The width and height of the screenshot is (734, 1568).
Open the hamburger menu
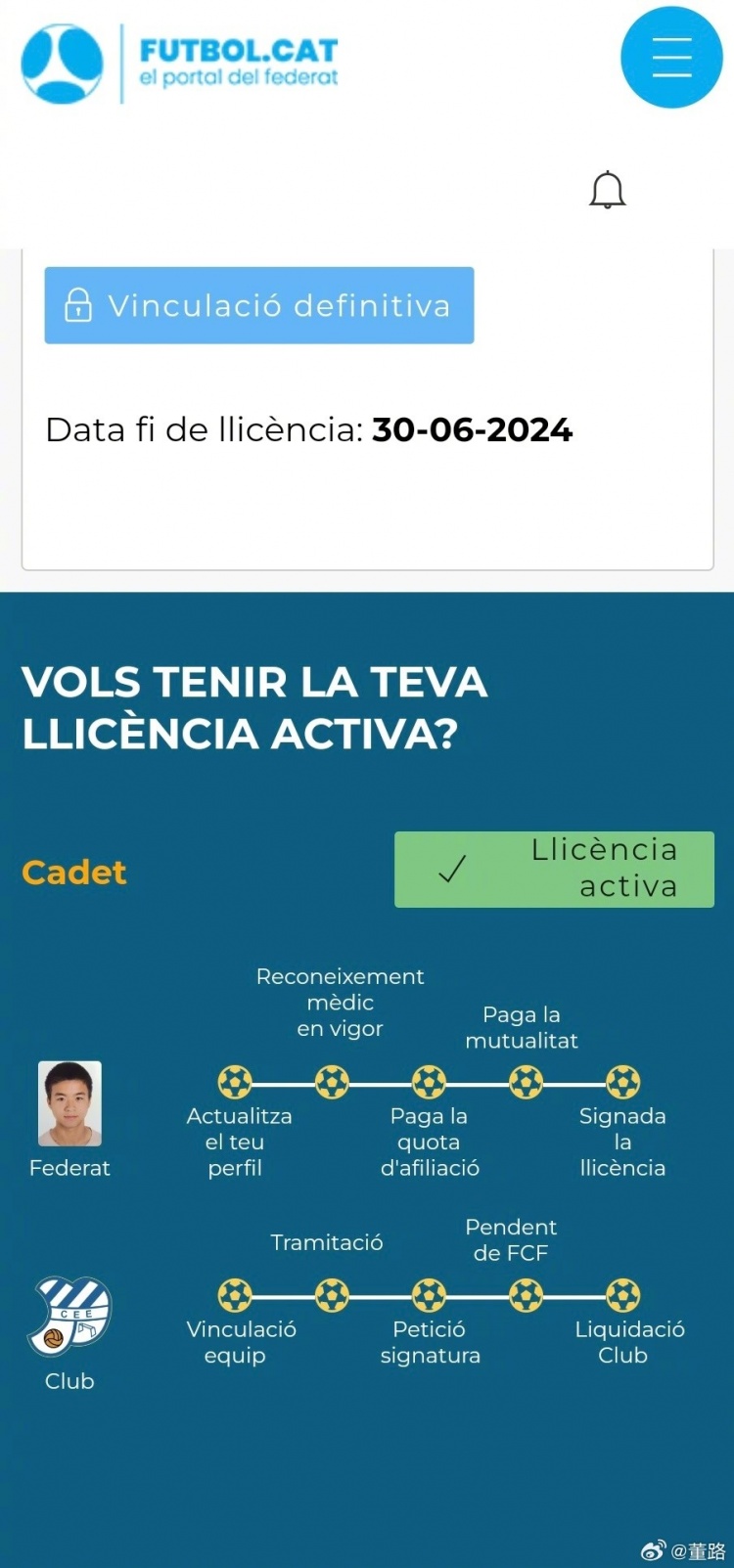click(x=671, y=57)
